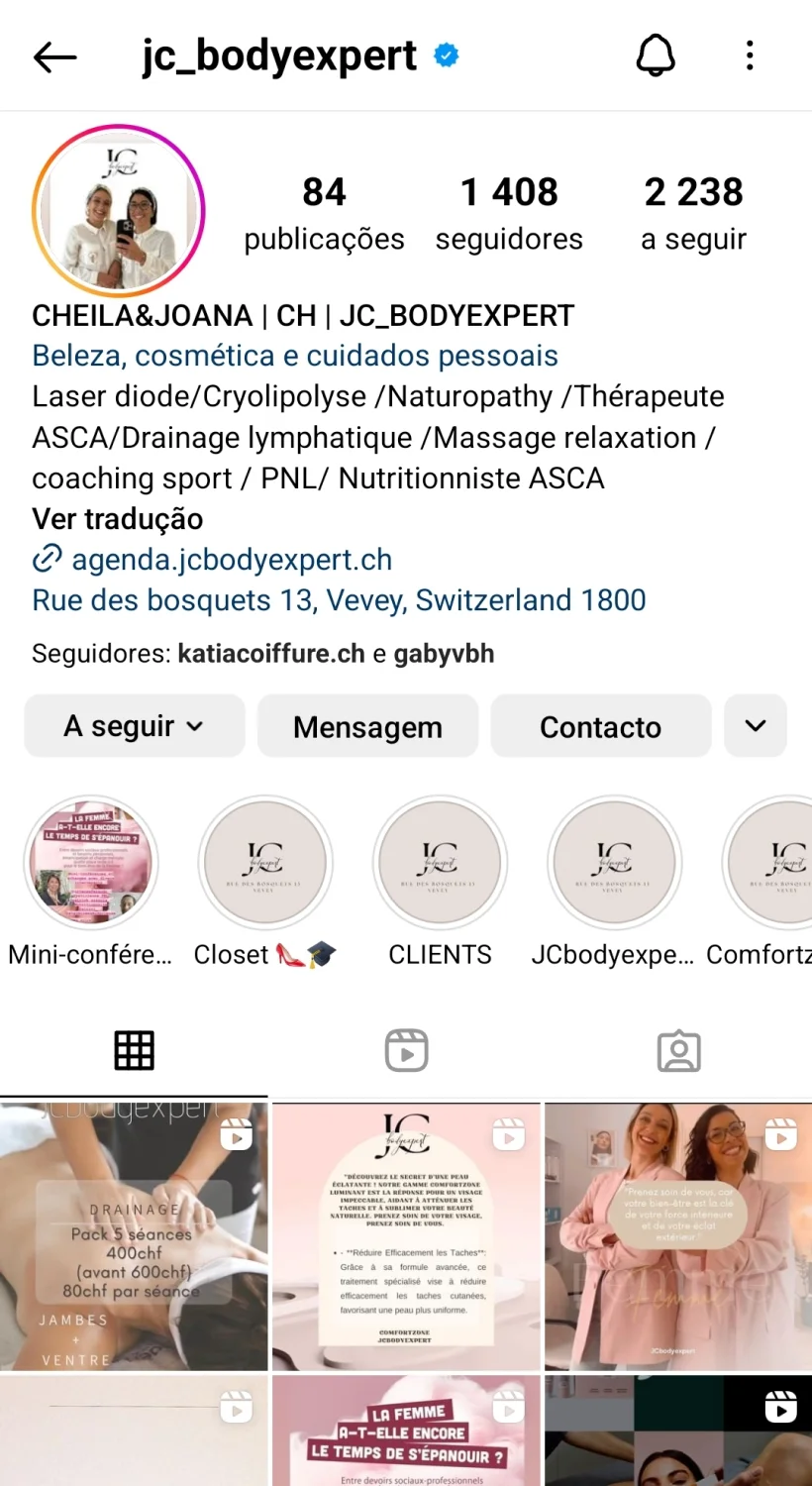Switch to the Reels tab
Viewport: 812px width, 1486px height.
click(x=406, y=1050)
